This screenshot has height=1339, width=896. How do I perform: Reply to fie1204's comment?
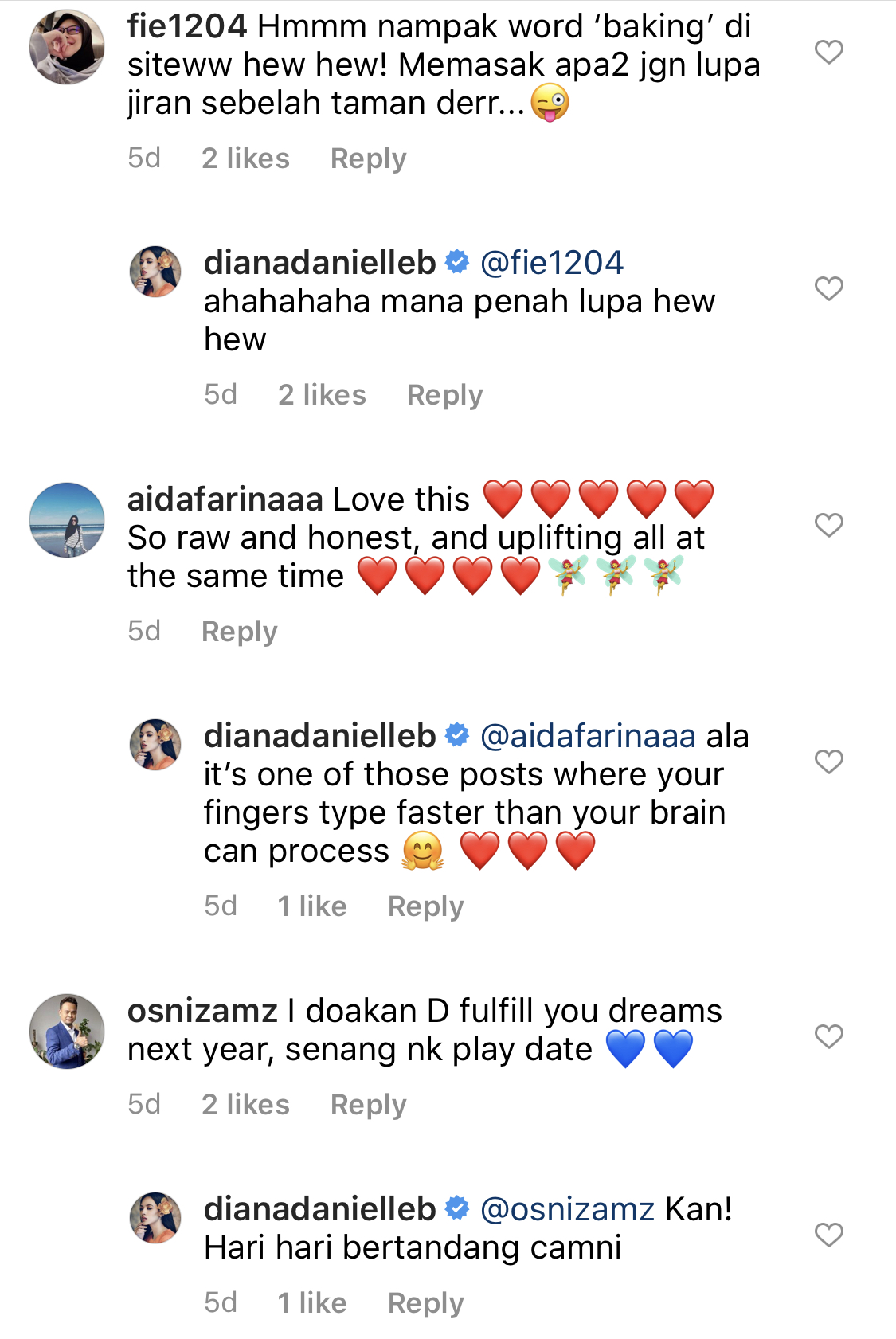point(368,159)
